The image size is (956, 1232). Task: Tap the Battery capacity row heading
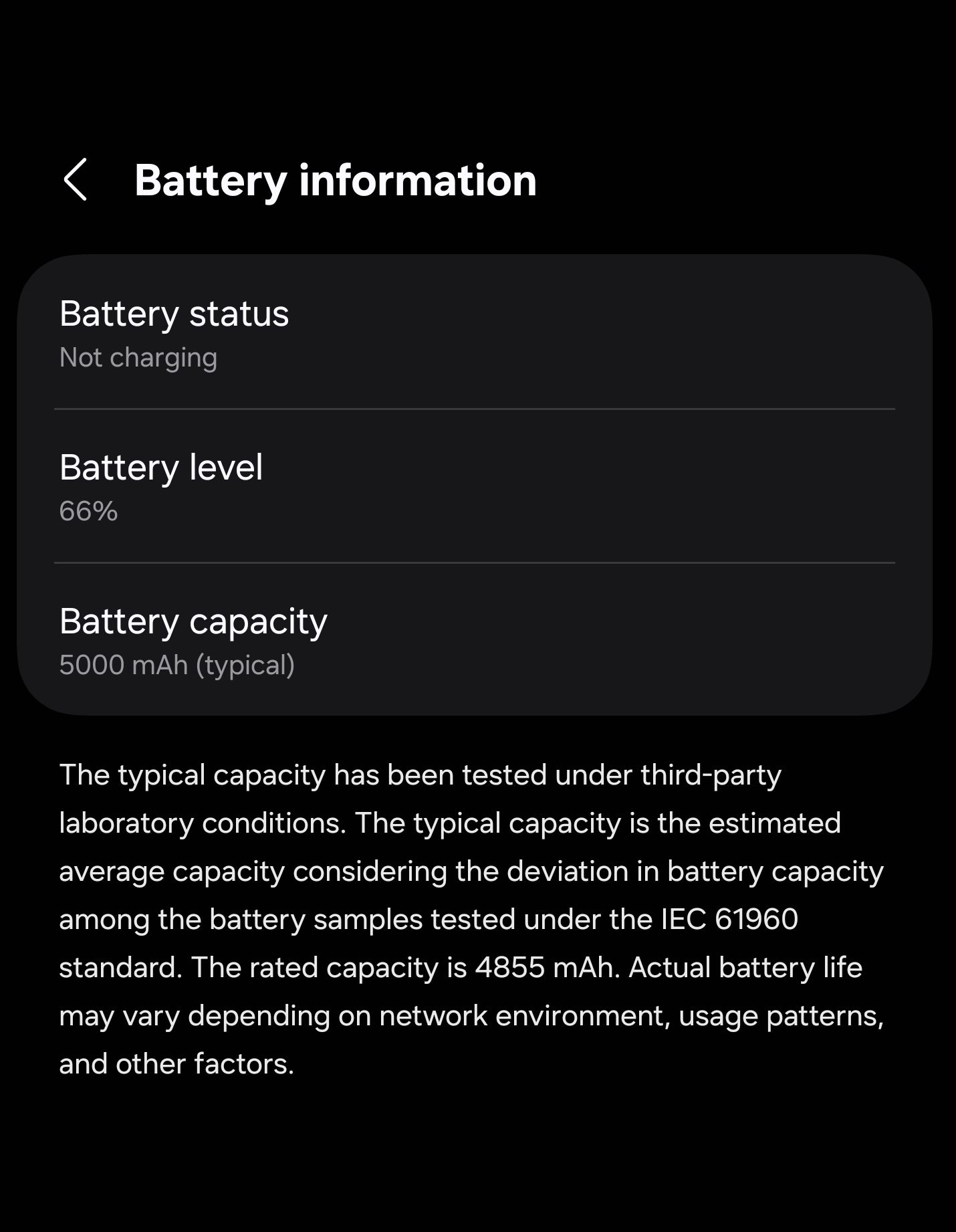(193, 621)
